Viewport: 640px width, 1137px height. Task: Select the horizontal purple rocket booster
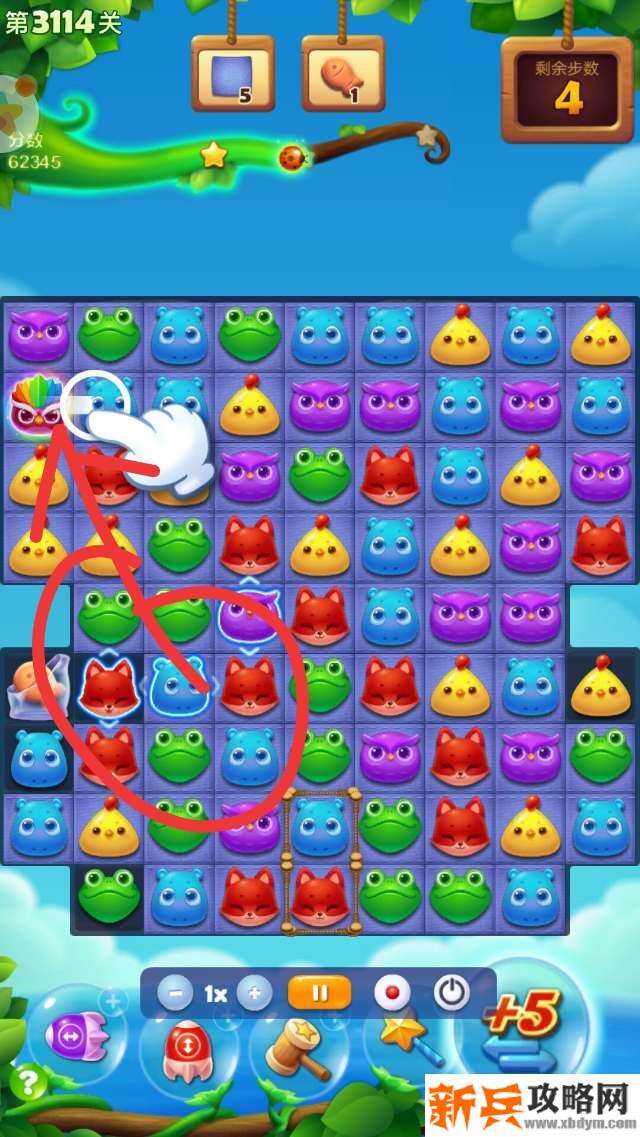(x=77, y=1037)
